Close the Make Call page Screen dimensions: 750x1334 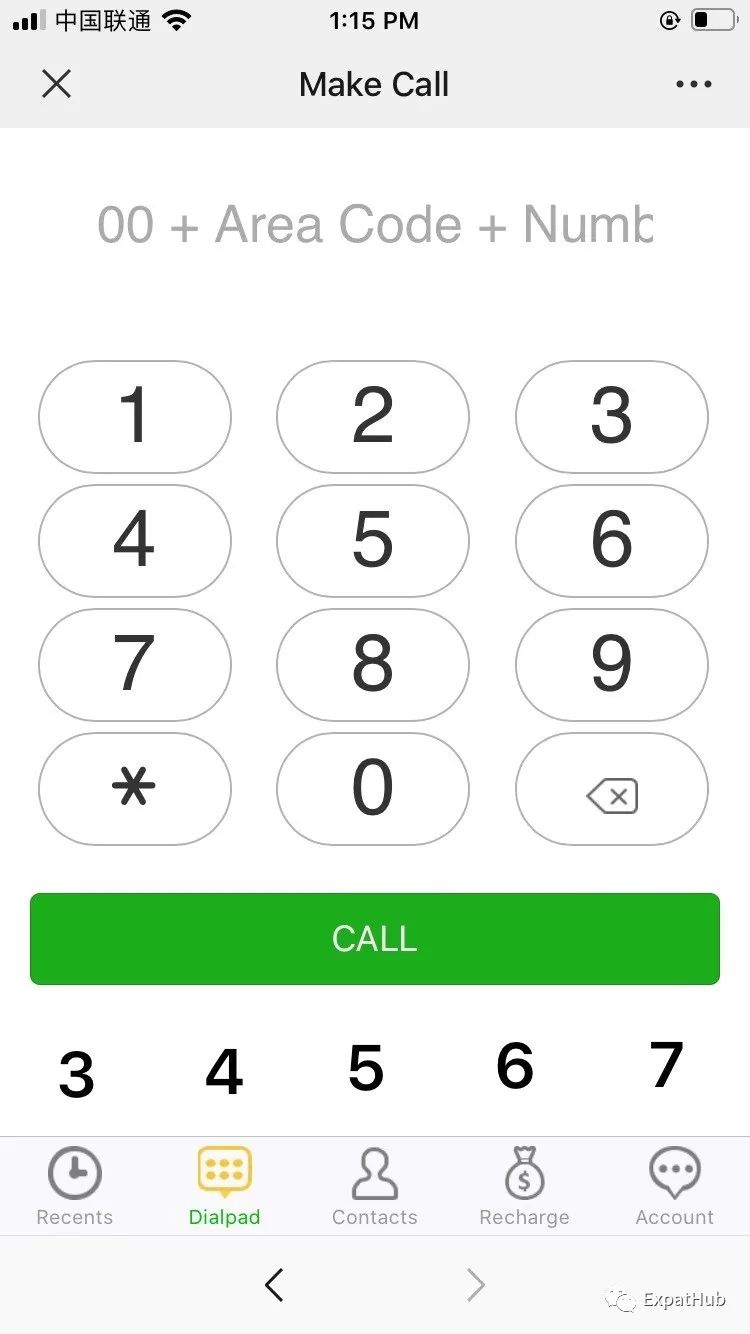56,84
